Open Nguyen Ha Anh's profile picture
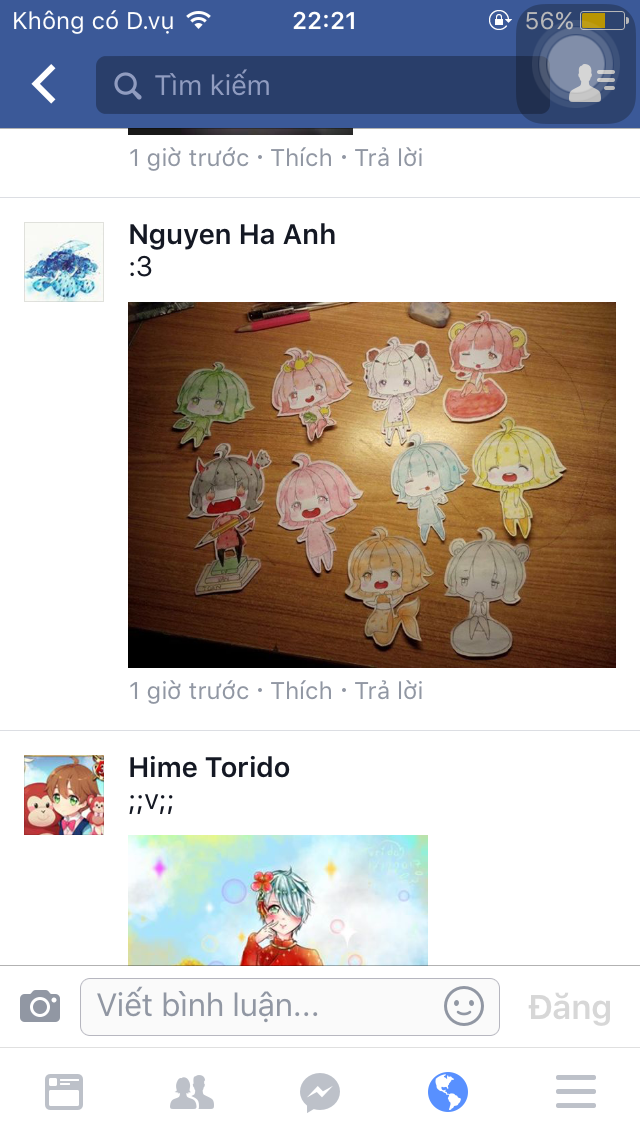Viewport: 640px width, 1136px height. click(64, 262)
